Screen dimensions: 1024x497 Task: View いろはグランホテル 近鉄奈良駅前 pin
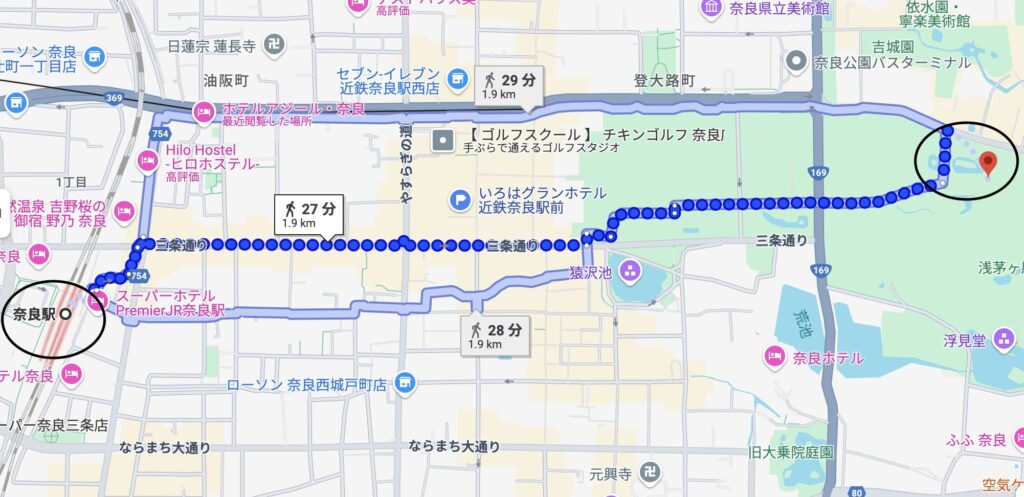coord(460,199)
